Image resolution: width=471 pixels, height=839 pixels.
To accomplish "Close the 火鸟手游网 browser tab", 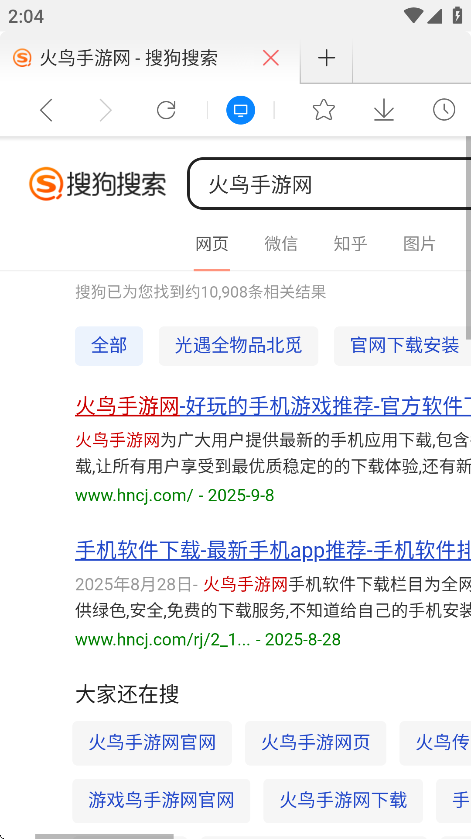I will click(271, 58).
